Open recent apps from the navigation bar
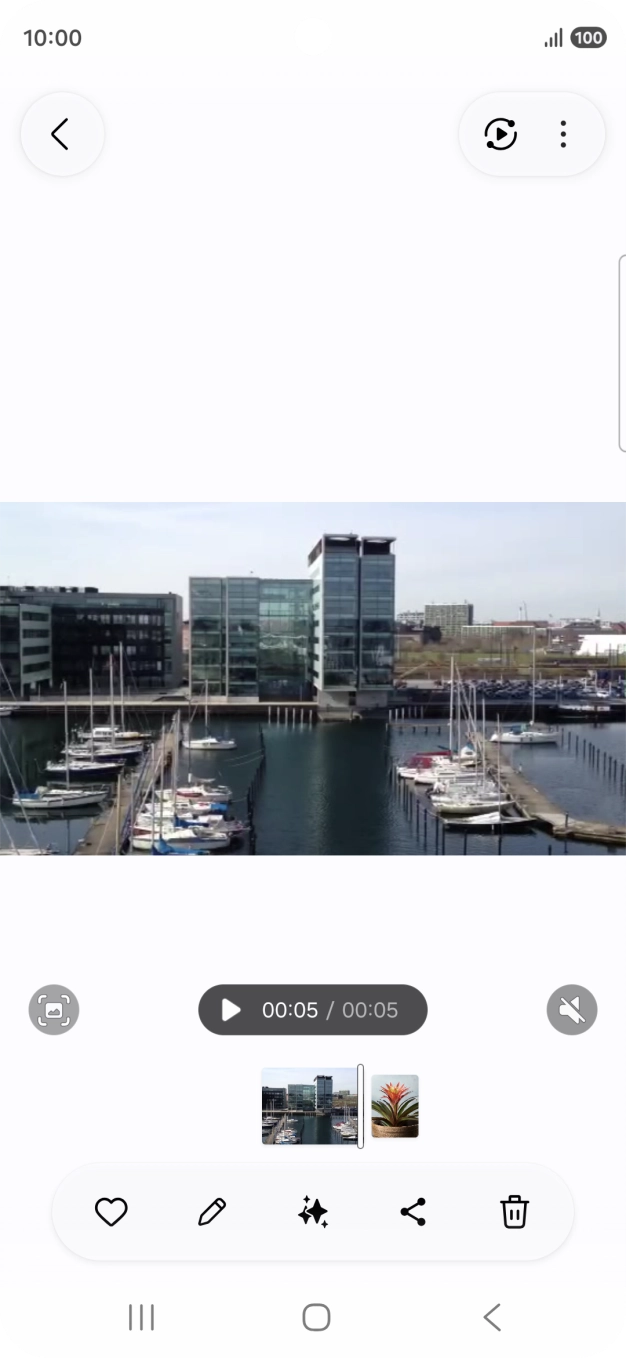 (x=141, y=1317)
